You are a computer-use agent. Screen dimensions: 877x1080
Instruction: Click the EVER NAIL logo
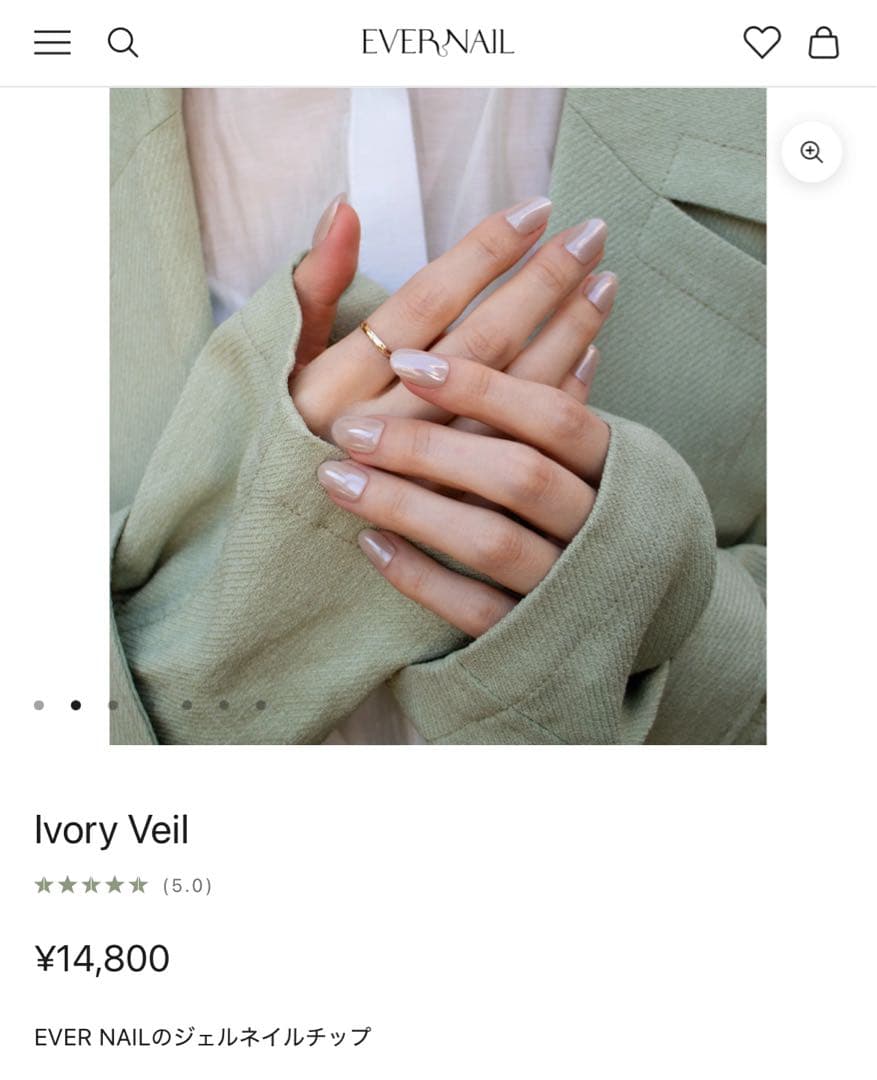pos(438,43)
